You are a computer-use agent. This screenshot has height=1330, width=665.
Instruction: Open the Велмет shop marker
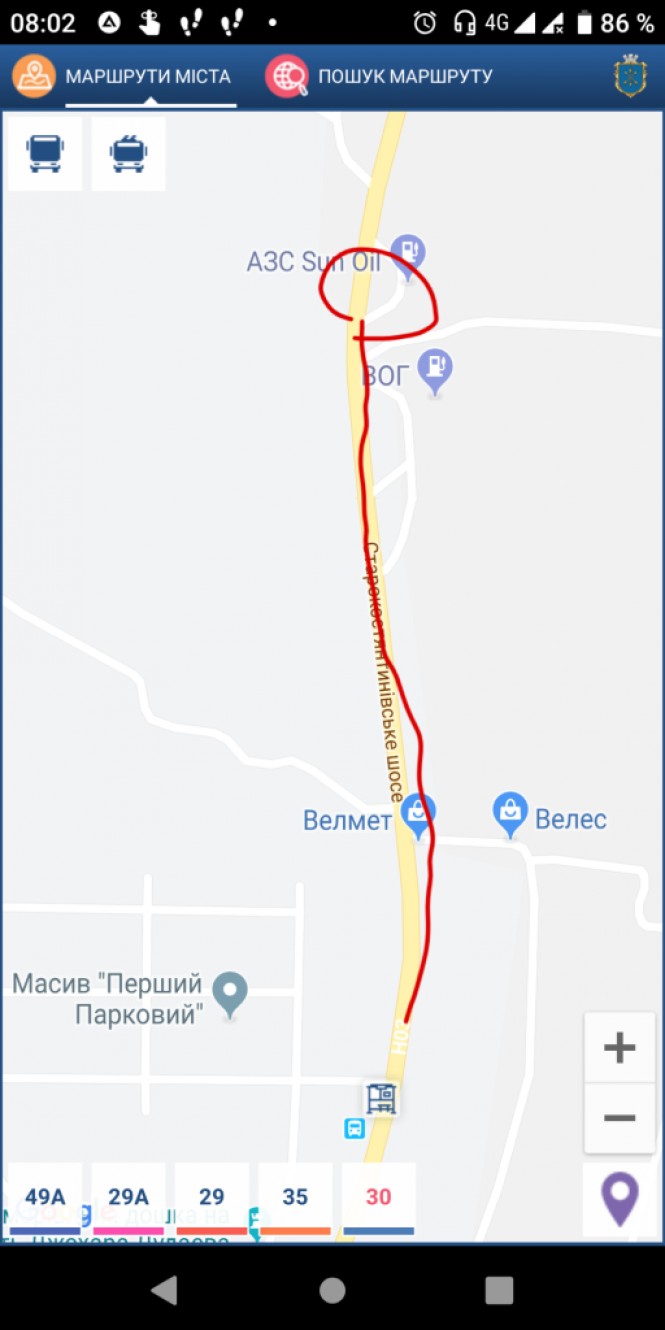[416, 816]
